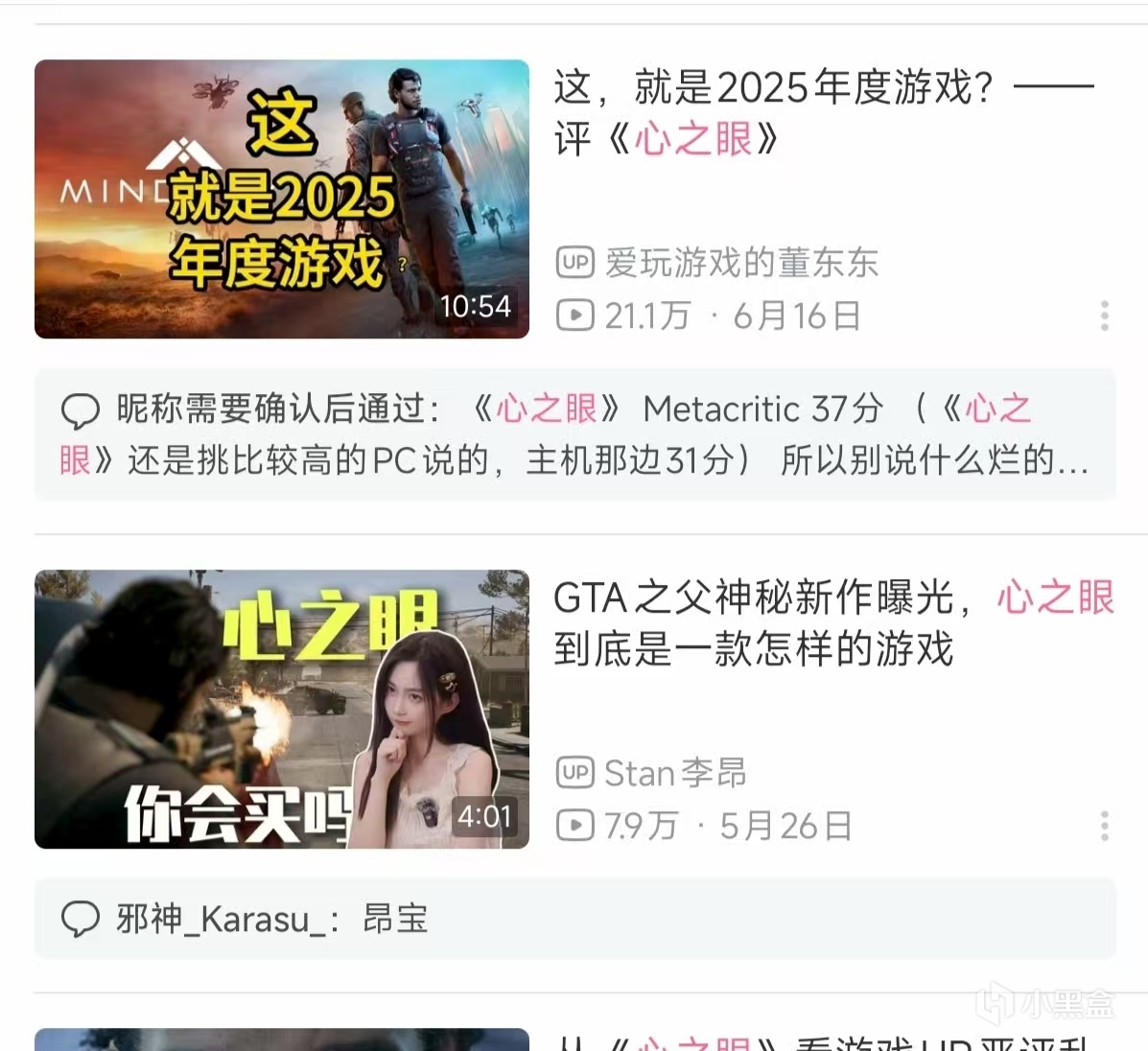The width and height of the screenshot is (1148, 1051).
Task: Visit uploader 爱玩游戏的董东东's page
Action: [739, 263]
